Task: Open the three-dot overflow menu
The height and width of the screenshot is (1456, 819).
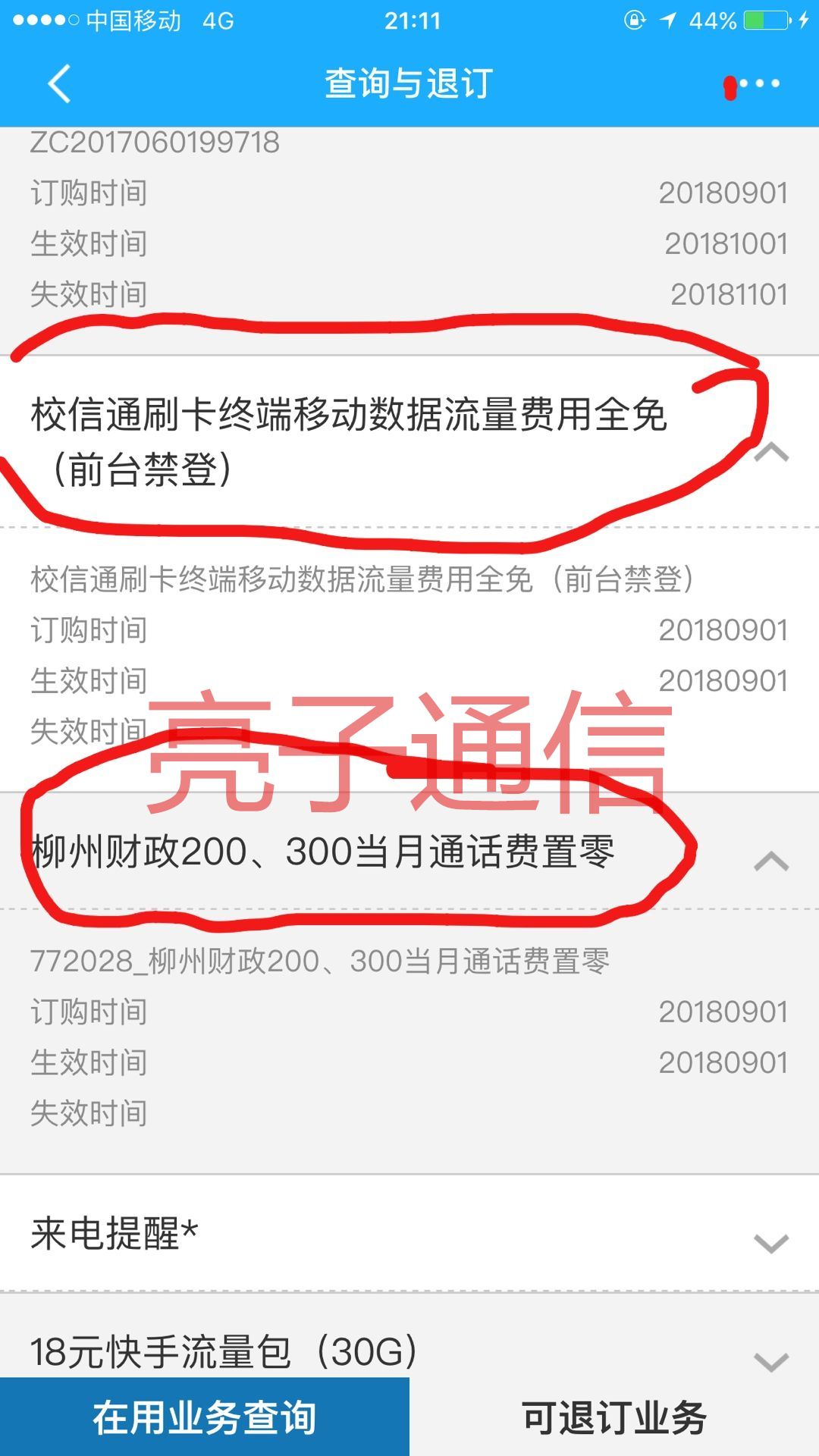Action: (x=759, y=83)
